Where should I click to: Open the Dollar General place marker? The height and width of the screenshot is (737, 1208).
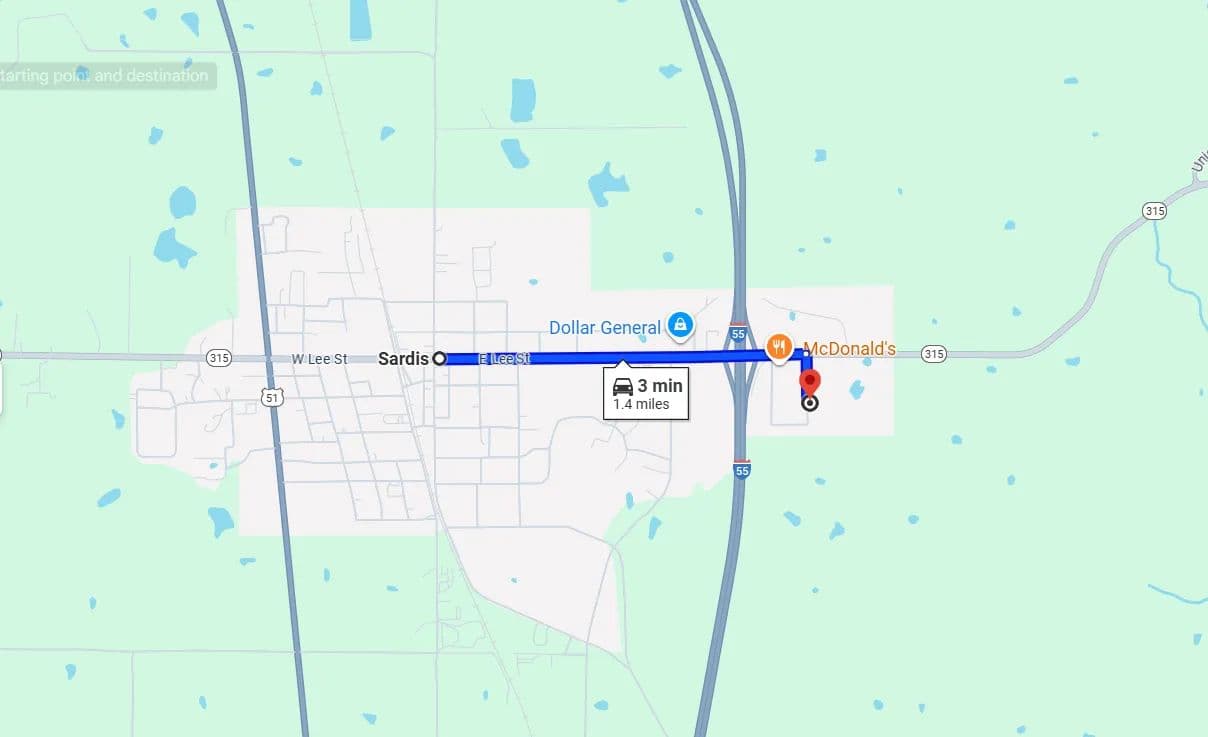(680, 324)
